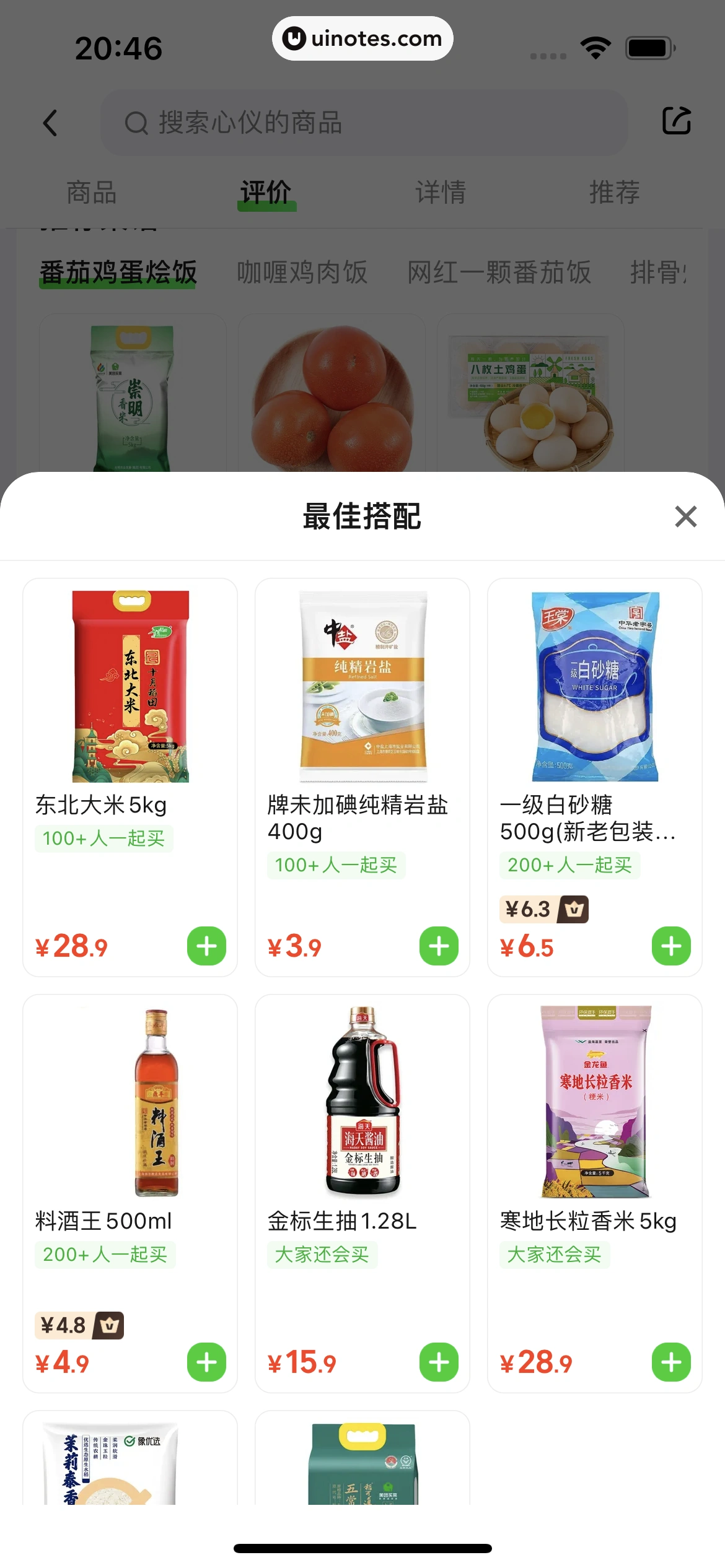
Task: View the 纯精岩盐 400g product card
Action: [x=362, y=687]
